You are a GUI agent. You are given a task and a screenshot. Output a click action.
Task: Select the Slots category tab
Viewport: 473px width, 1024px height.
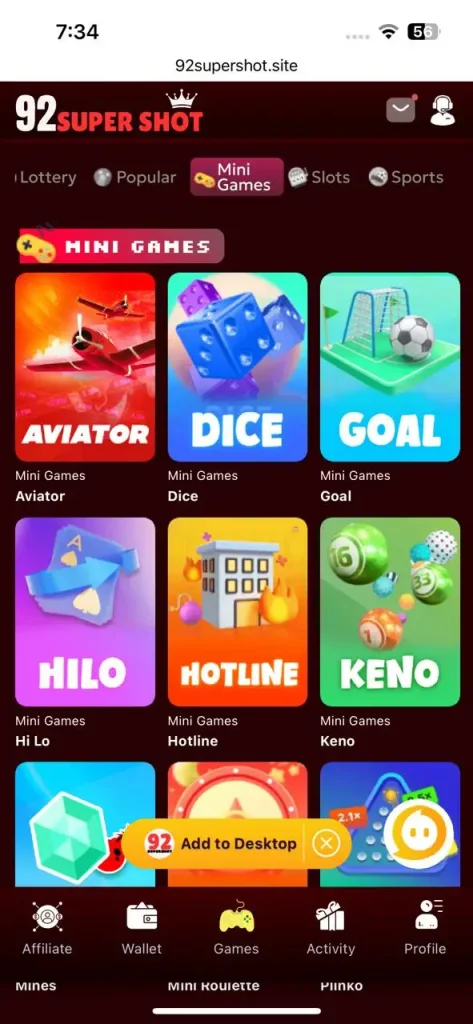pyautogui.click(x=319, y=178)
